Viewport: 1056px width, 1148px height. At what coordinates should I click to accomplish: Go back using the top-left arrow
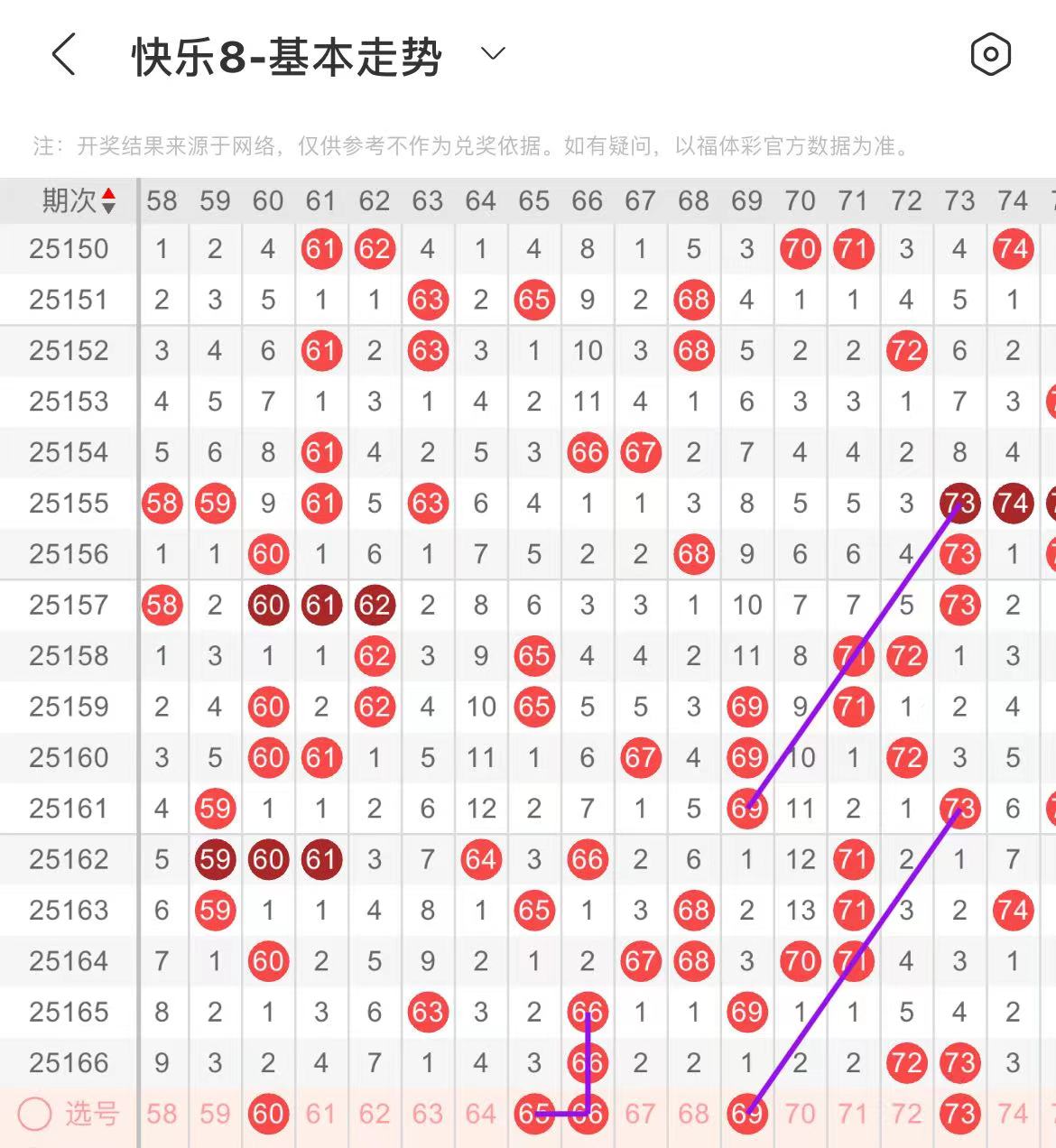pyautogui.click(x=63, y=55)
